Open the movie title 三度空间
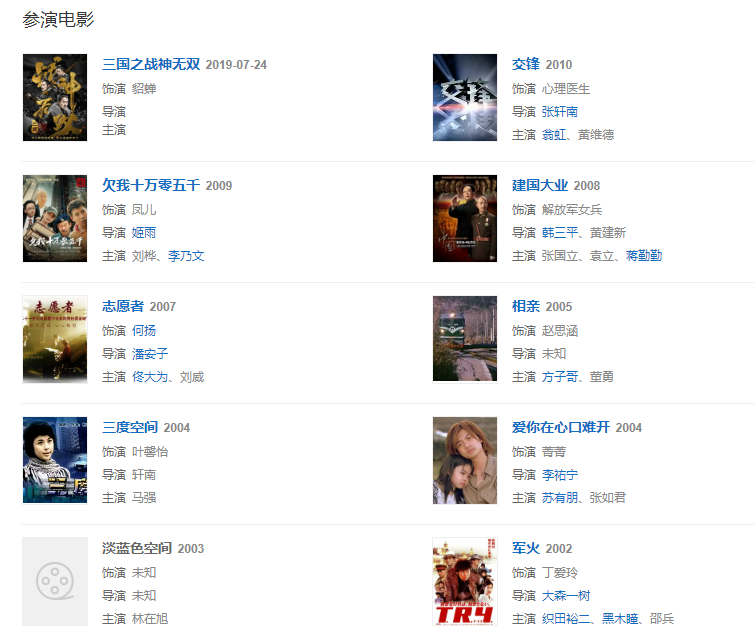 (x=130, y=428)
